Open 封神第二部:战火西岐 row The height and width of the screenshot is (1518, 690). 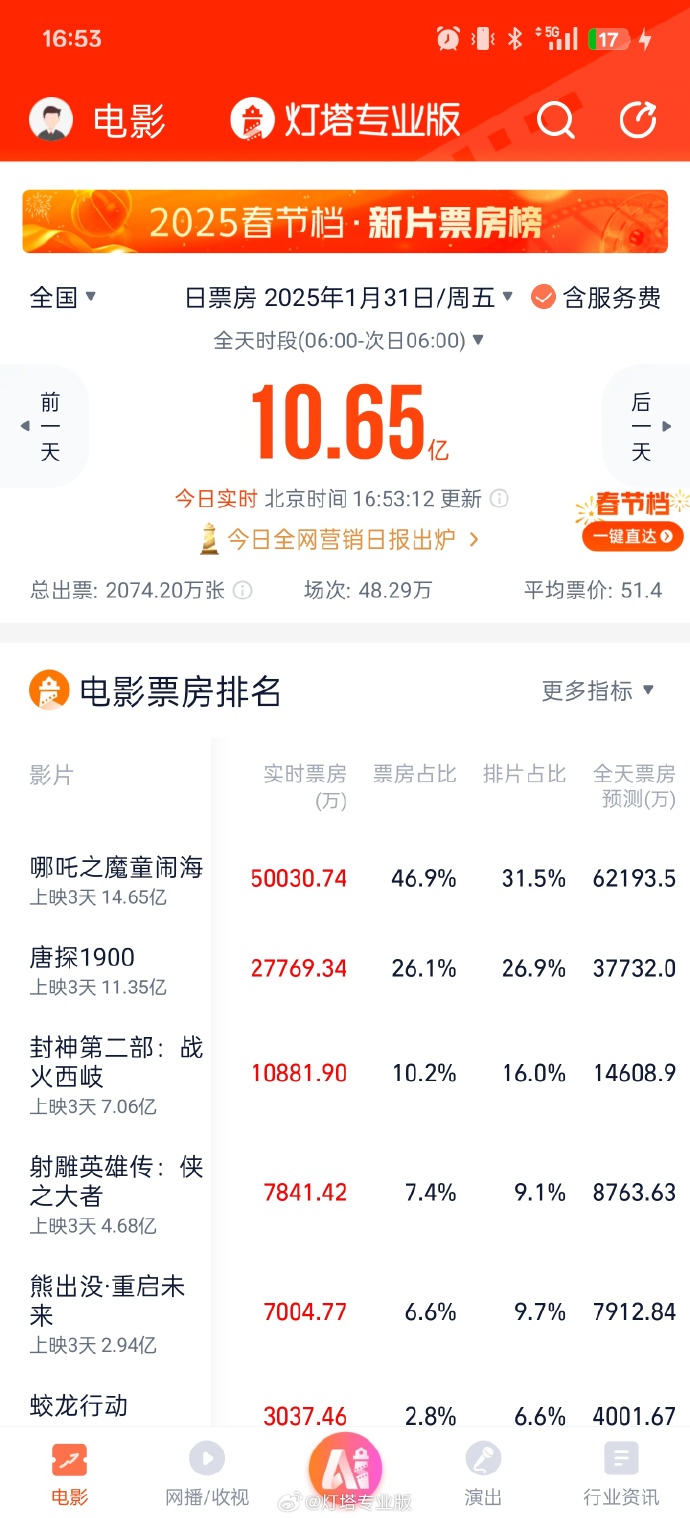tap(116, 1073)
